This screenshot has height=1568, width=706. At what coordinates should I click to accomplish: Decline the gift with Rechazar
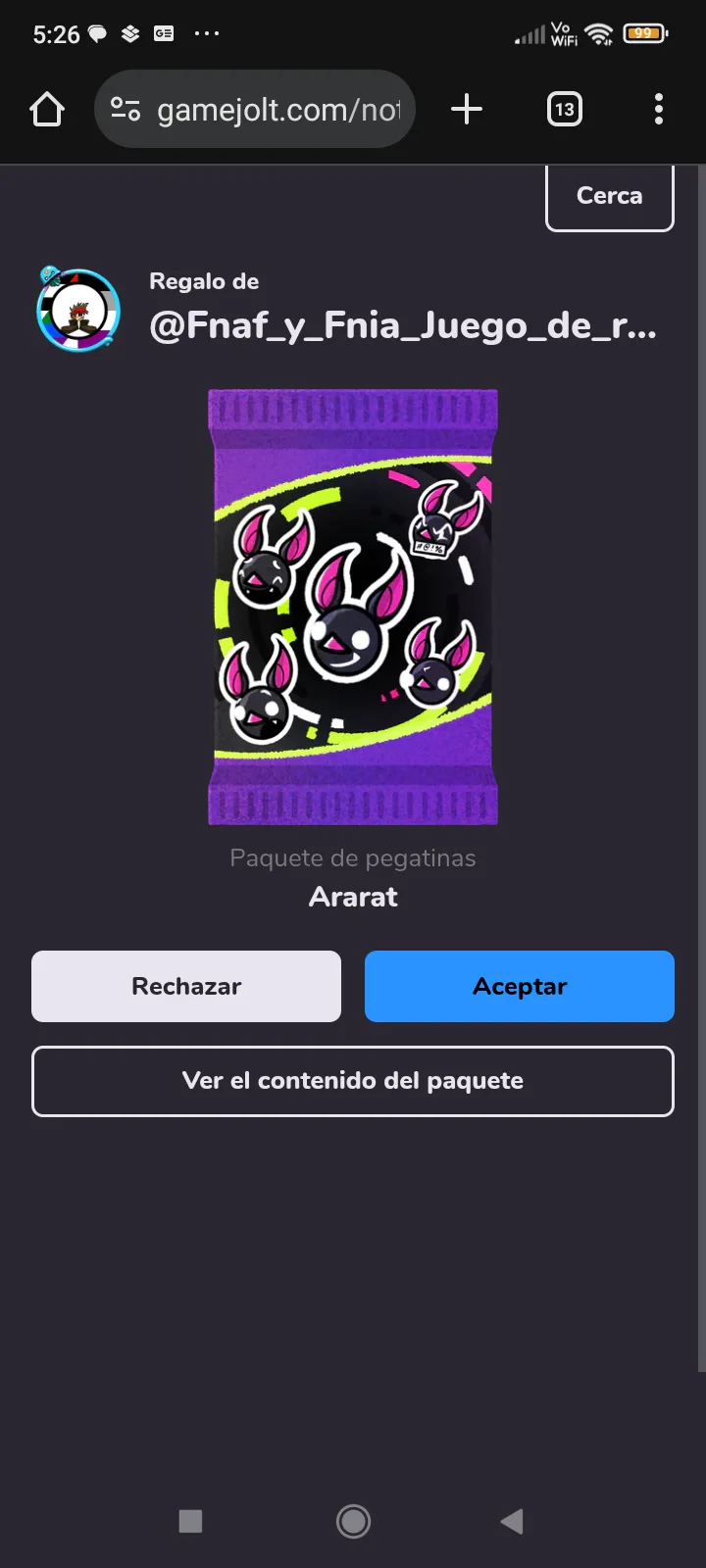186,986
